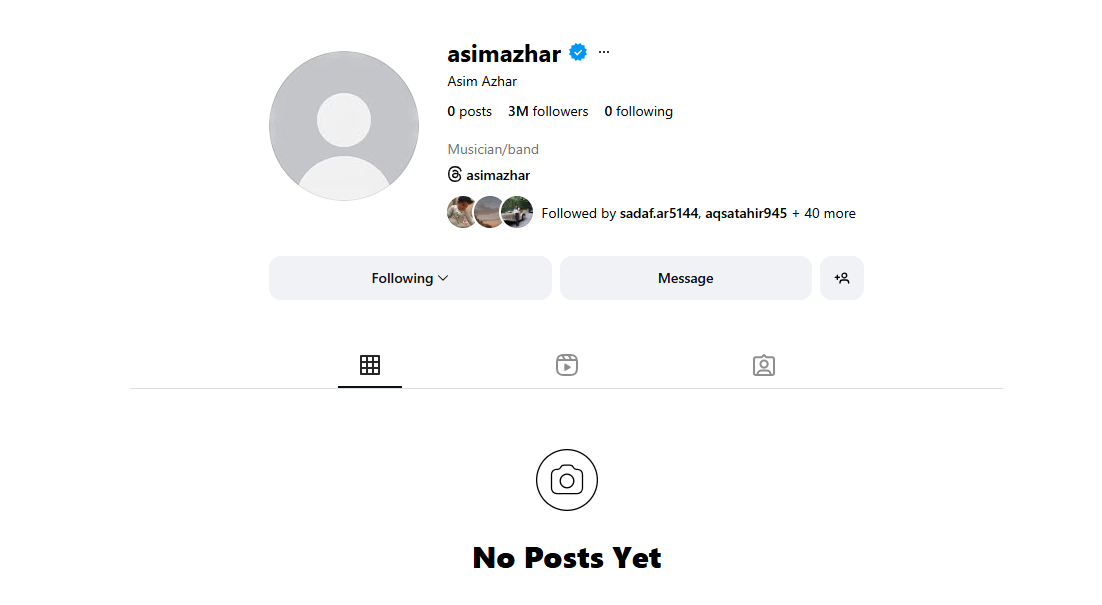Screen dimensions: 1102x605
Task: Open sadaf.ar5144's profile from Followed by
Action: pos(658,213)
